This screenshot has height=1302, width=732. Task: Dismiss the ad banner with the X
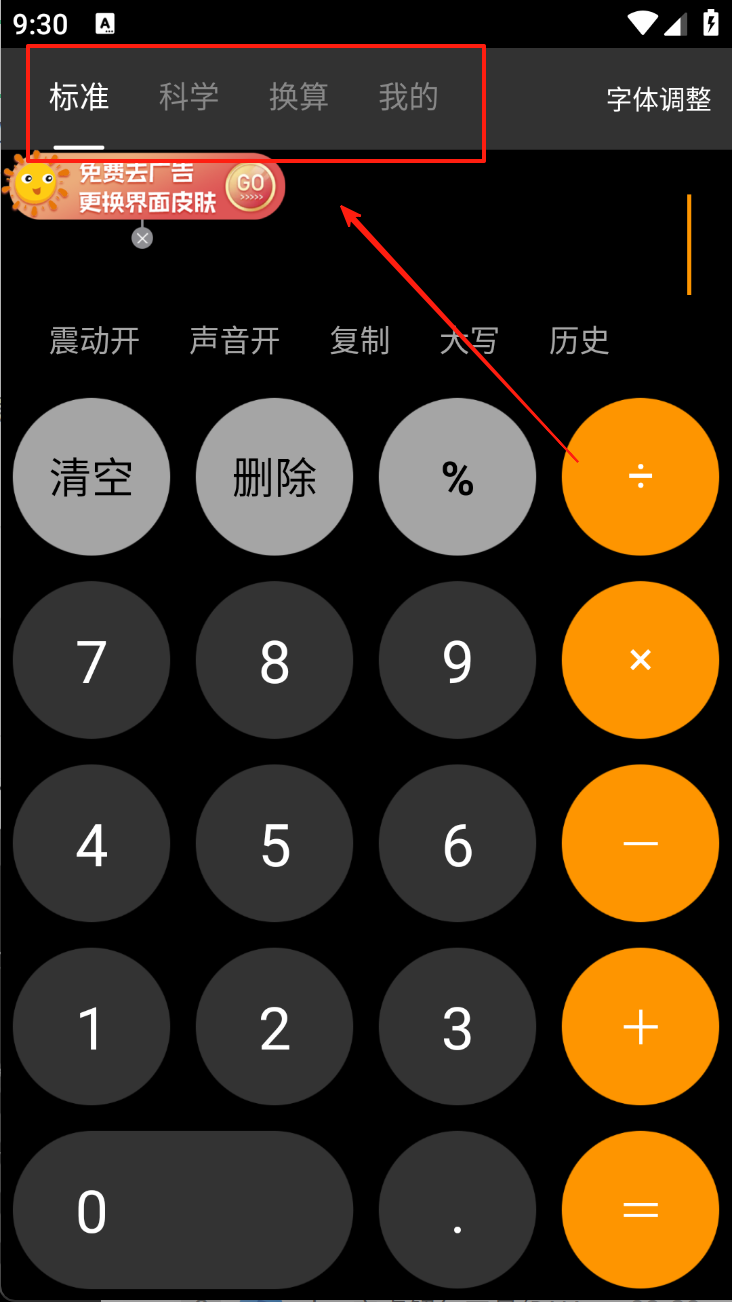coord(143,238)
